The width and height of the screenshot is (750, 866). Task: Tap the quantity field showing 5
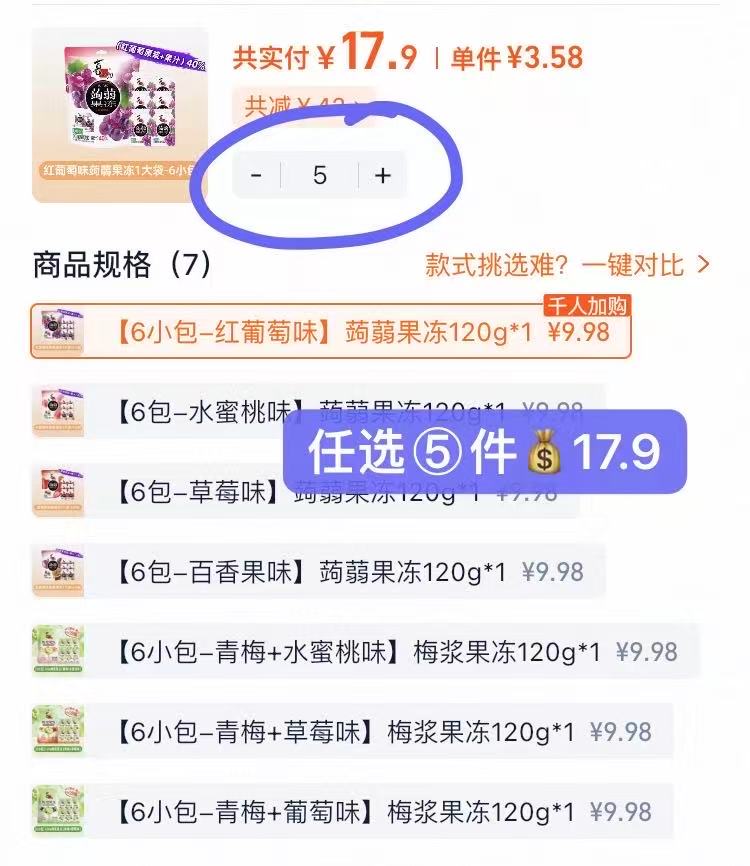[x=319, y=176]
